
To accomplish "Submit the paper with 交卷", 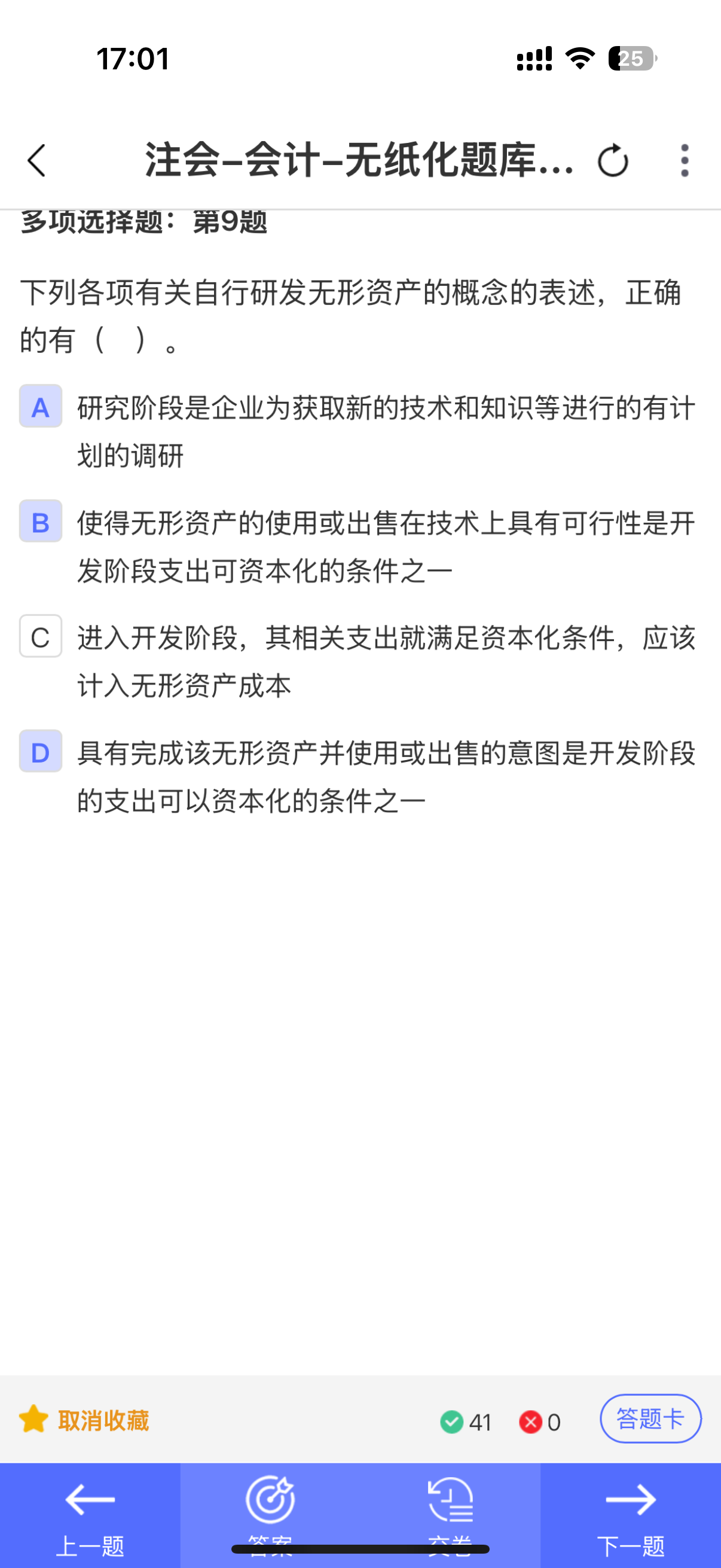I will 450,1514.
